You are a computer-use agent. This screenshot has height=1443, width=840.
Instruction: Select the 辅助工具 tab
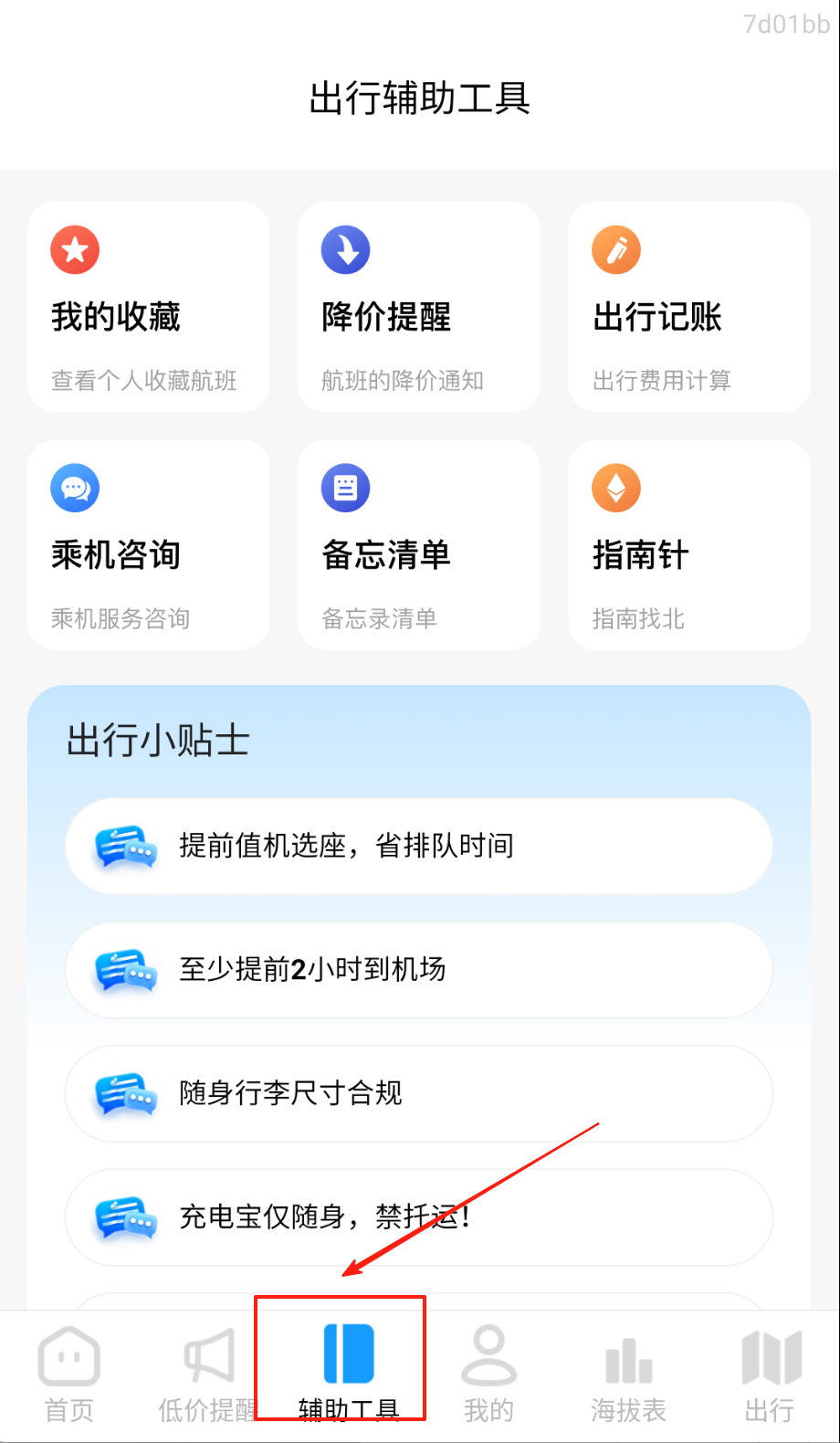click(x=349, y=1375)
